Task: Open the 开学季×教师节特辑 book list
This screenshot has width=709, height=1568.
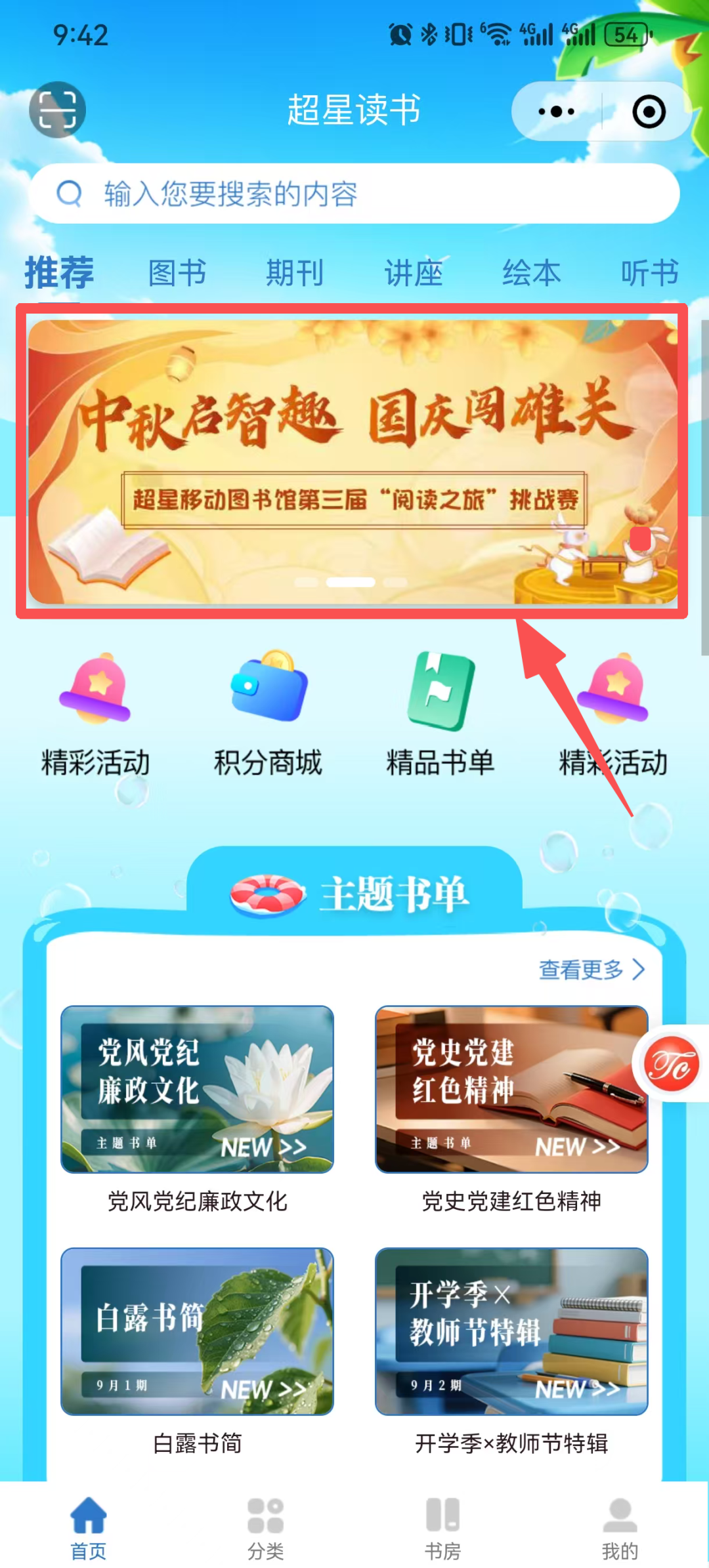Action: (x=511, y=1331)
